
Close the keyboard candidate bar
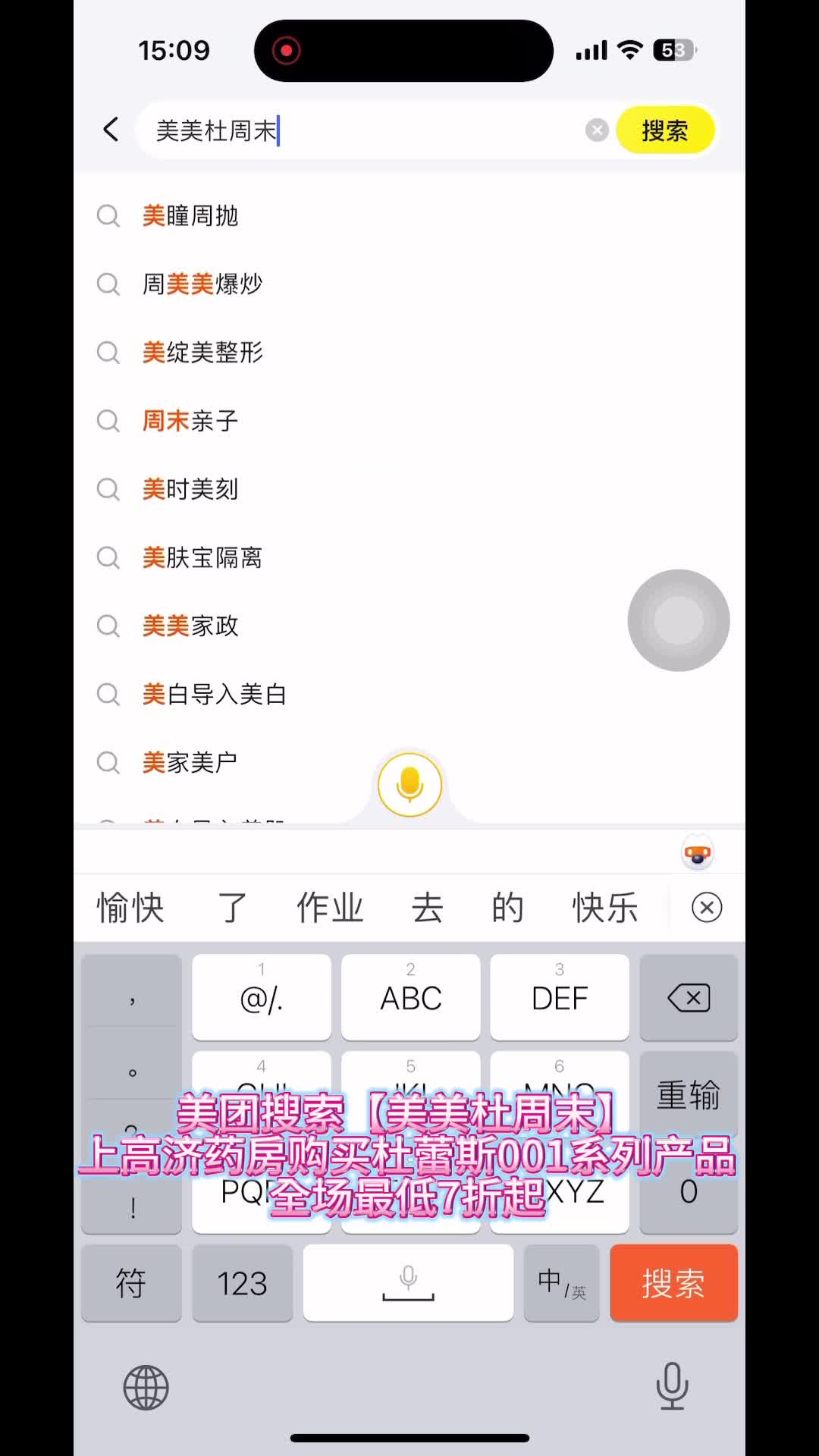(707, 908)
